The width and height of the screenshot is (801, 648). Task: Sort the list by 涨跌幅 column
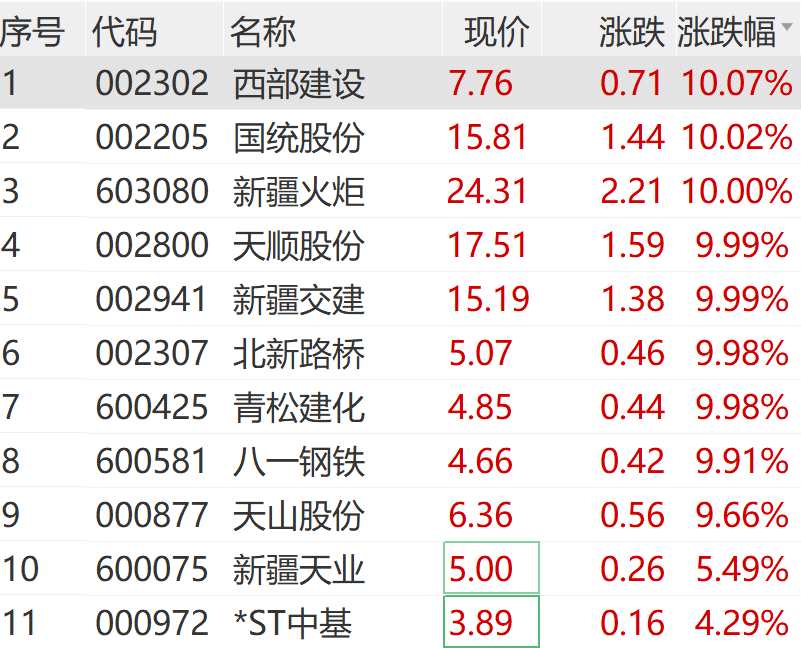tap(727, 32)
